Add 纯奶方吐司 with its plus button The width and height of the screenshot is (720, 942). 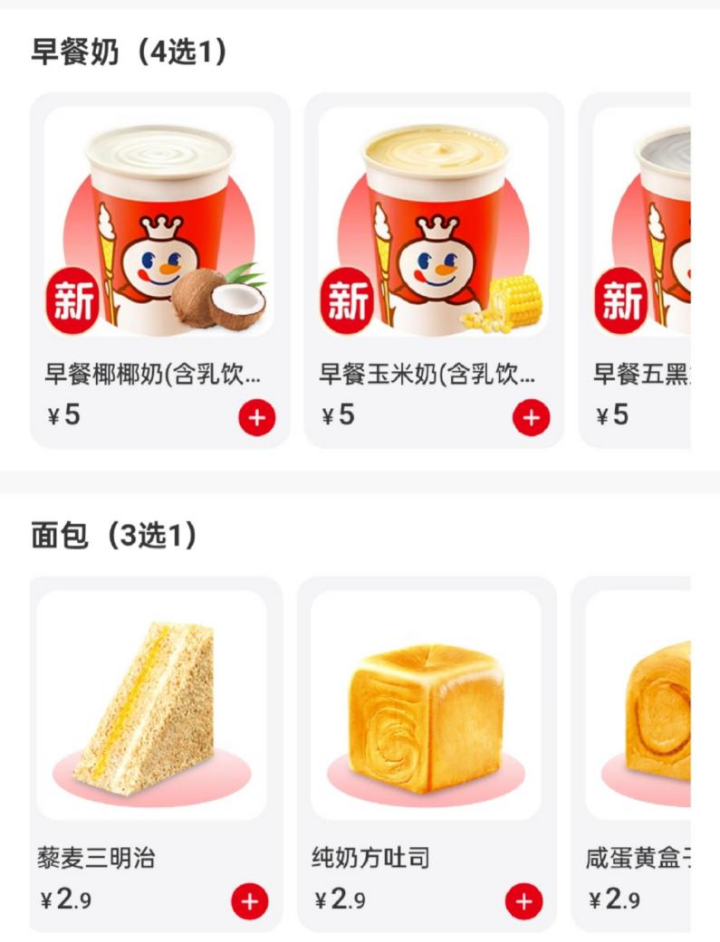523,902
